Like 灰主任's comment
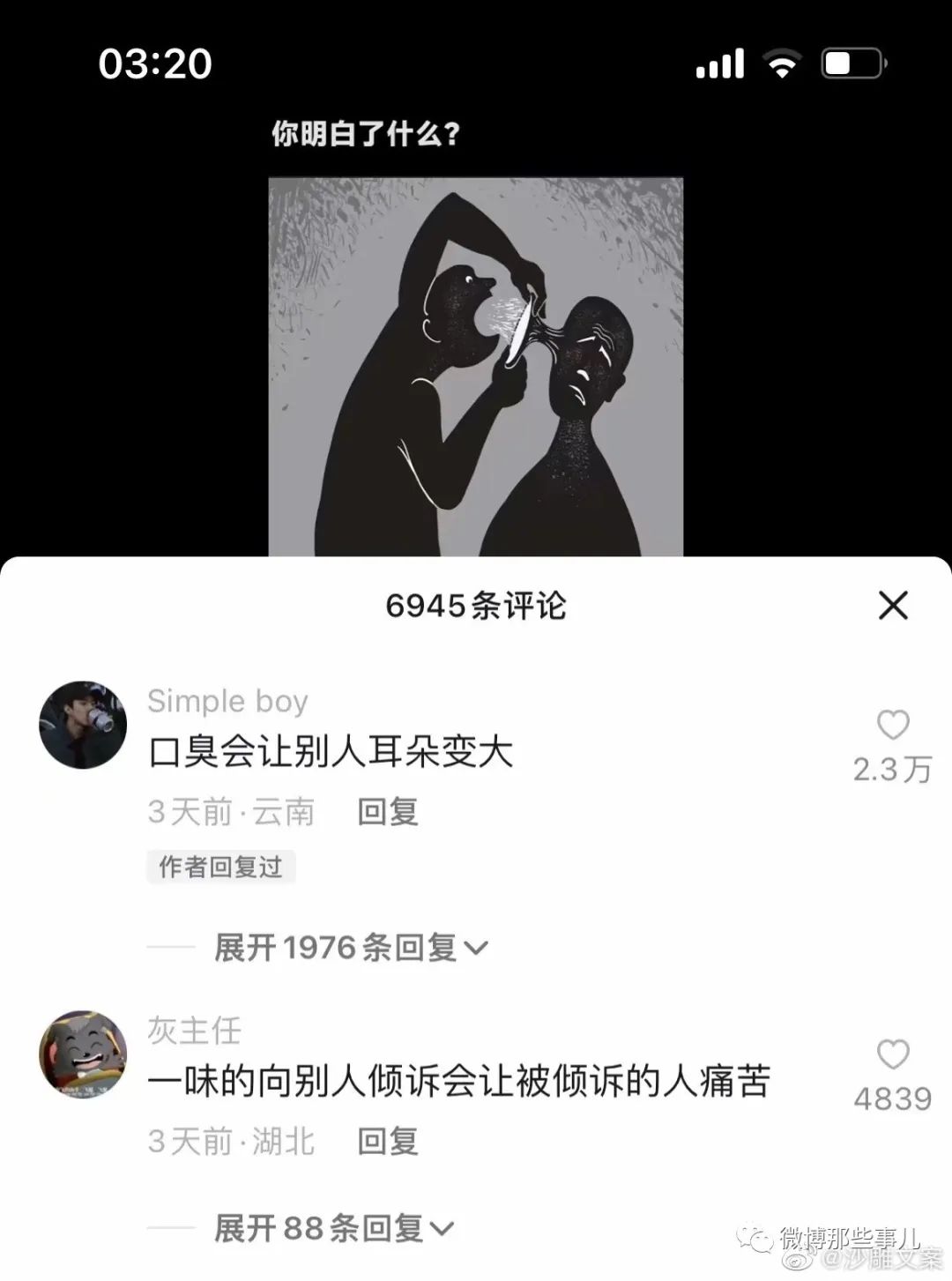Image resolution: width=952 pixels, height=1281 pixels. [893, 1055]
